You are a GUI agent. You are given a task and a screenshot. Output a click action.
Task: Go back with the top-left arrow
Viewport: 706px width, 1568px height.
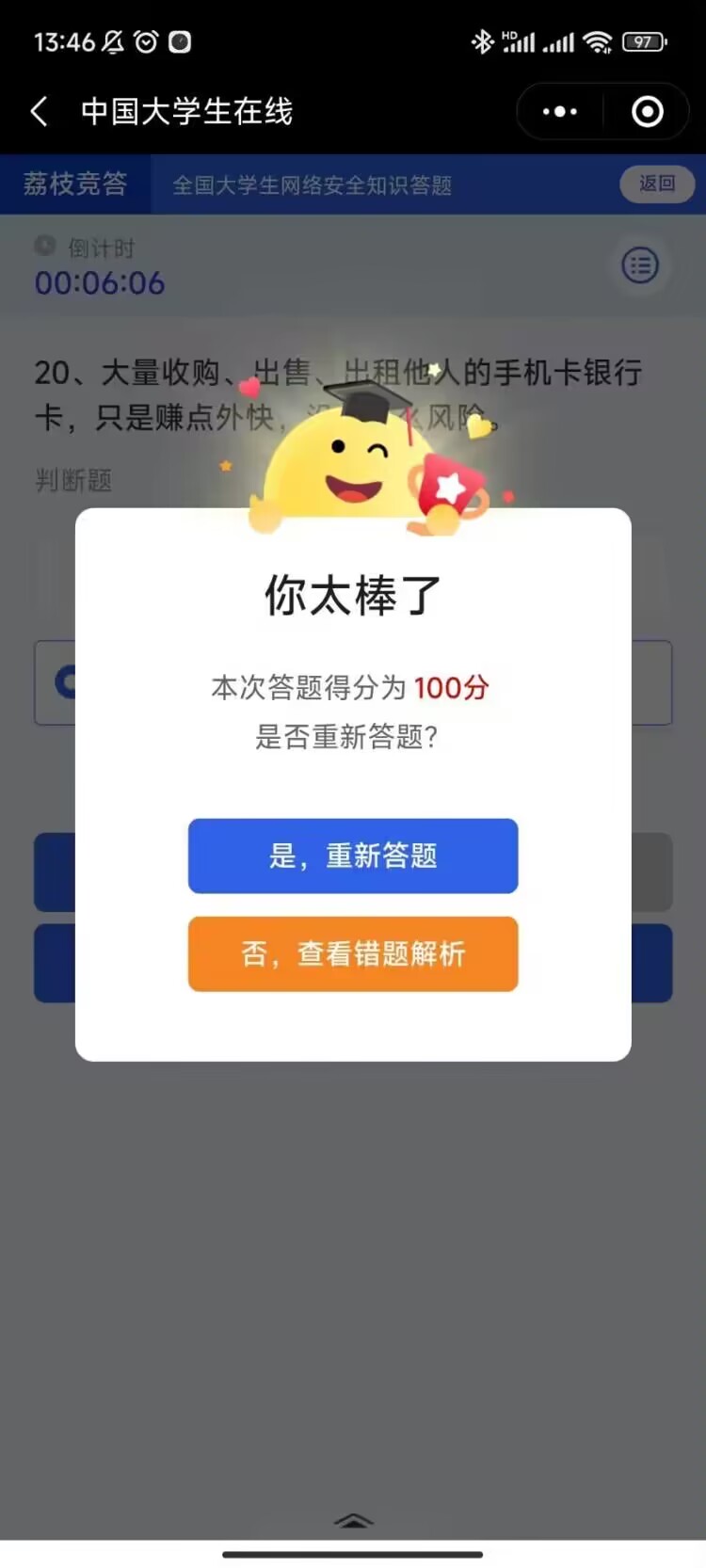[x=40, y=112]
